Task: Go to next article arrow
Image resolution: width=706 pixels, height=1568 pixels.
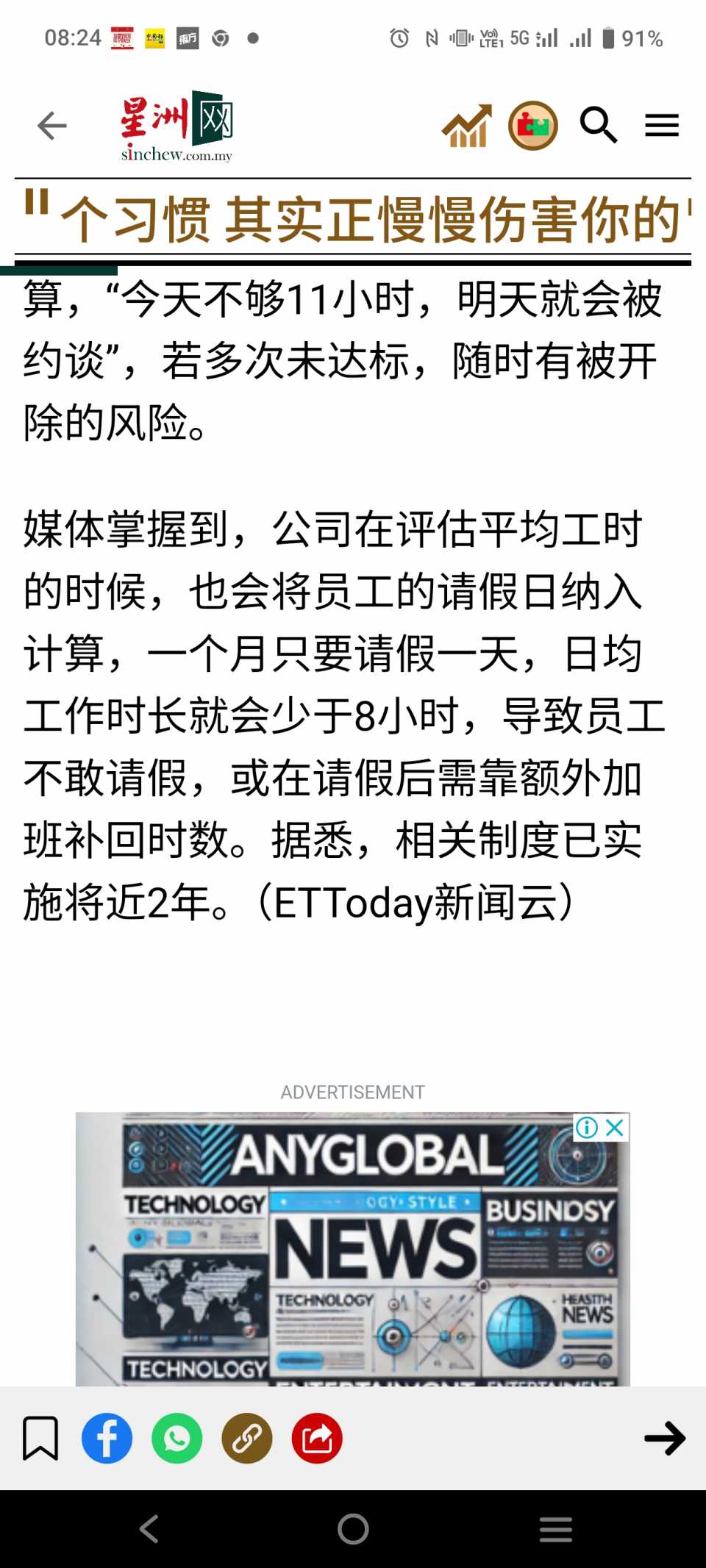Action: pyautogui.click(x=664, y=1438)
